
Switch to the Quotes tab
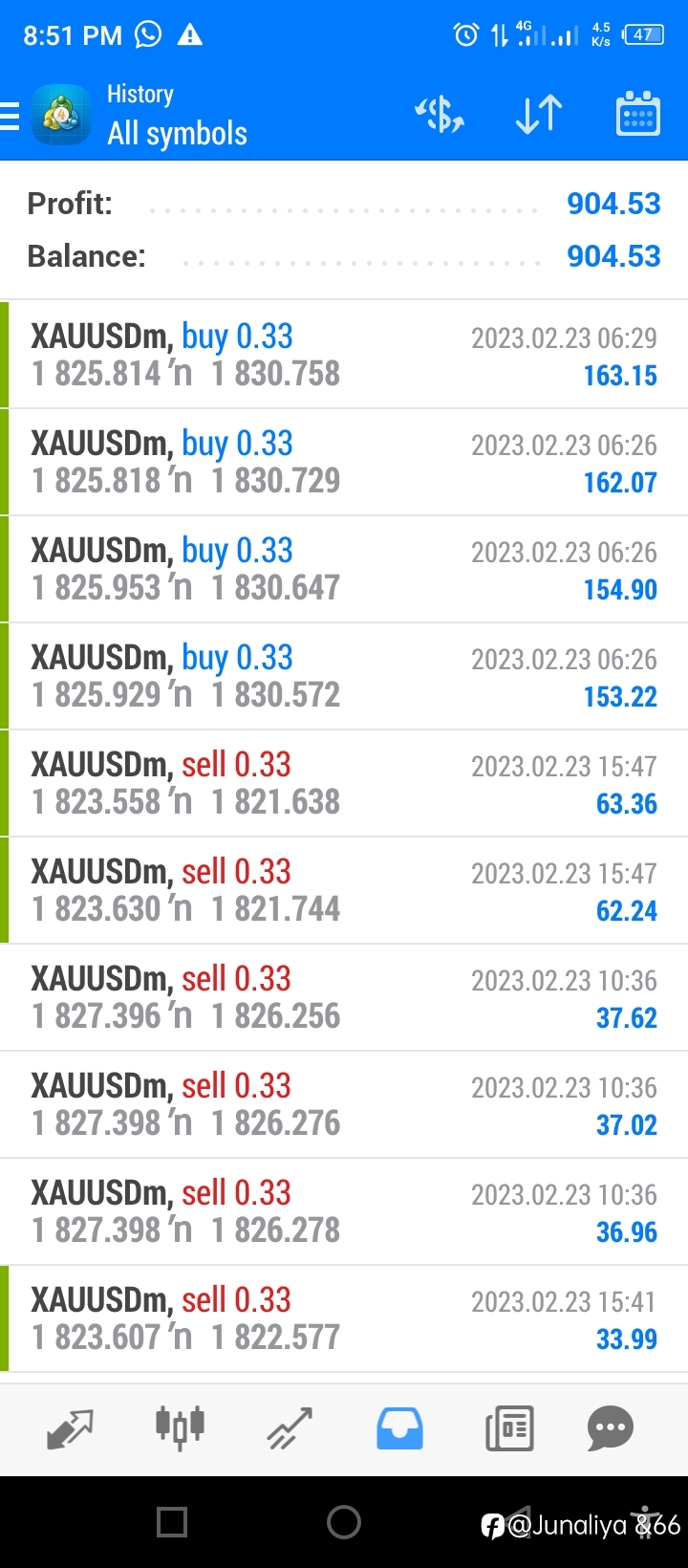[71, 1428]
